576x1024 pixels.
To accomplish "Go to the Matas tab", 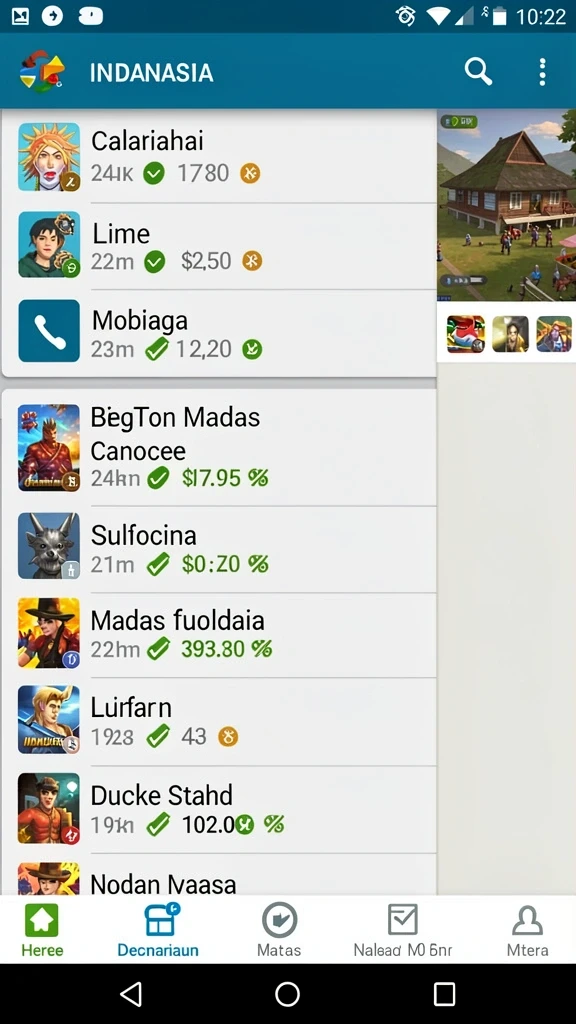I will point(279,930).
